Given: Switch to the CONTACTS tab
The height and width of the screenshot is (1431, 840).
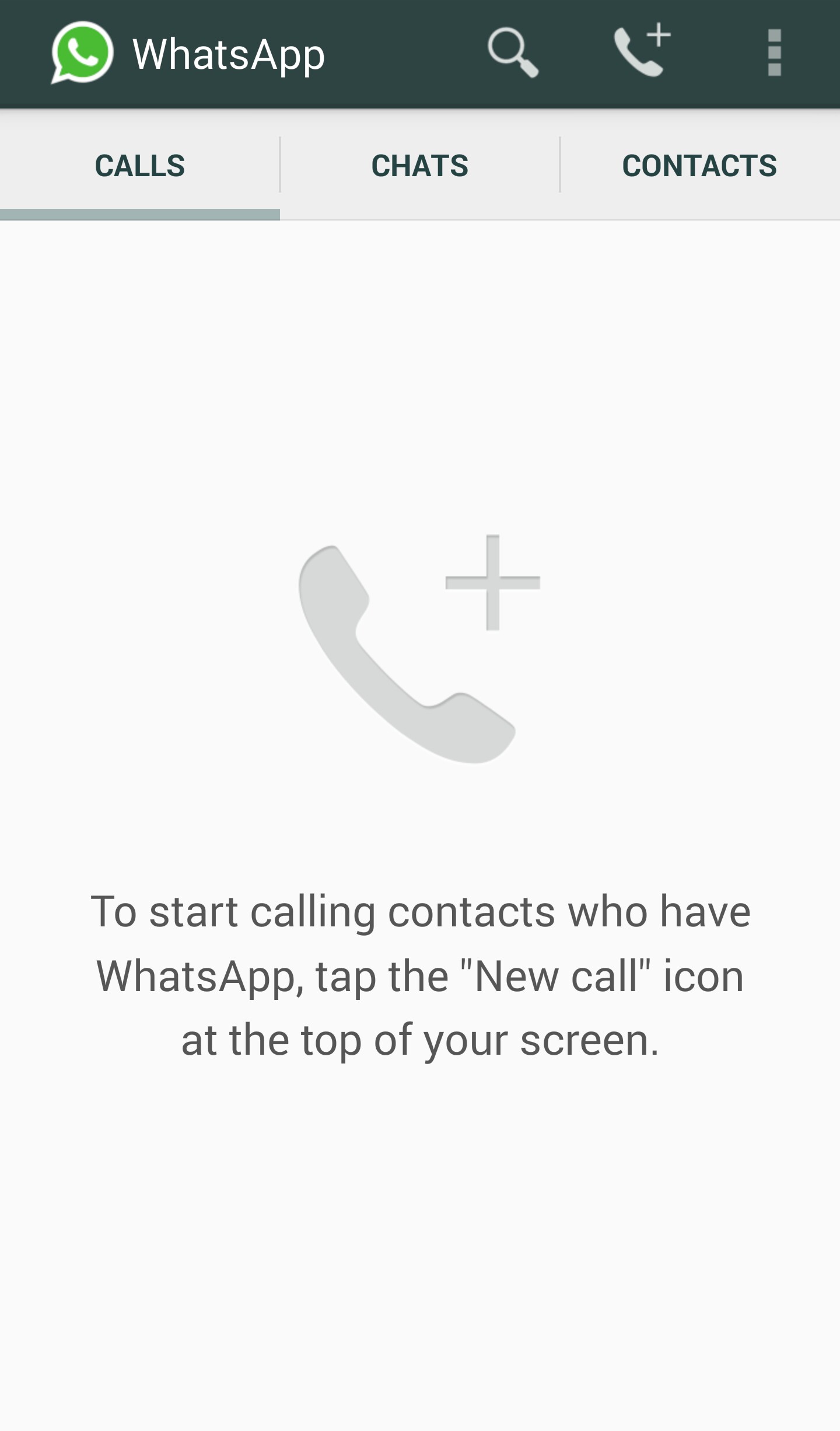Looking at the screenshot, I should click(x=700, y=166).
